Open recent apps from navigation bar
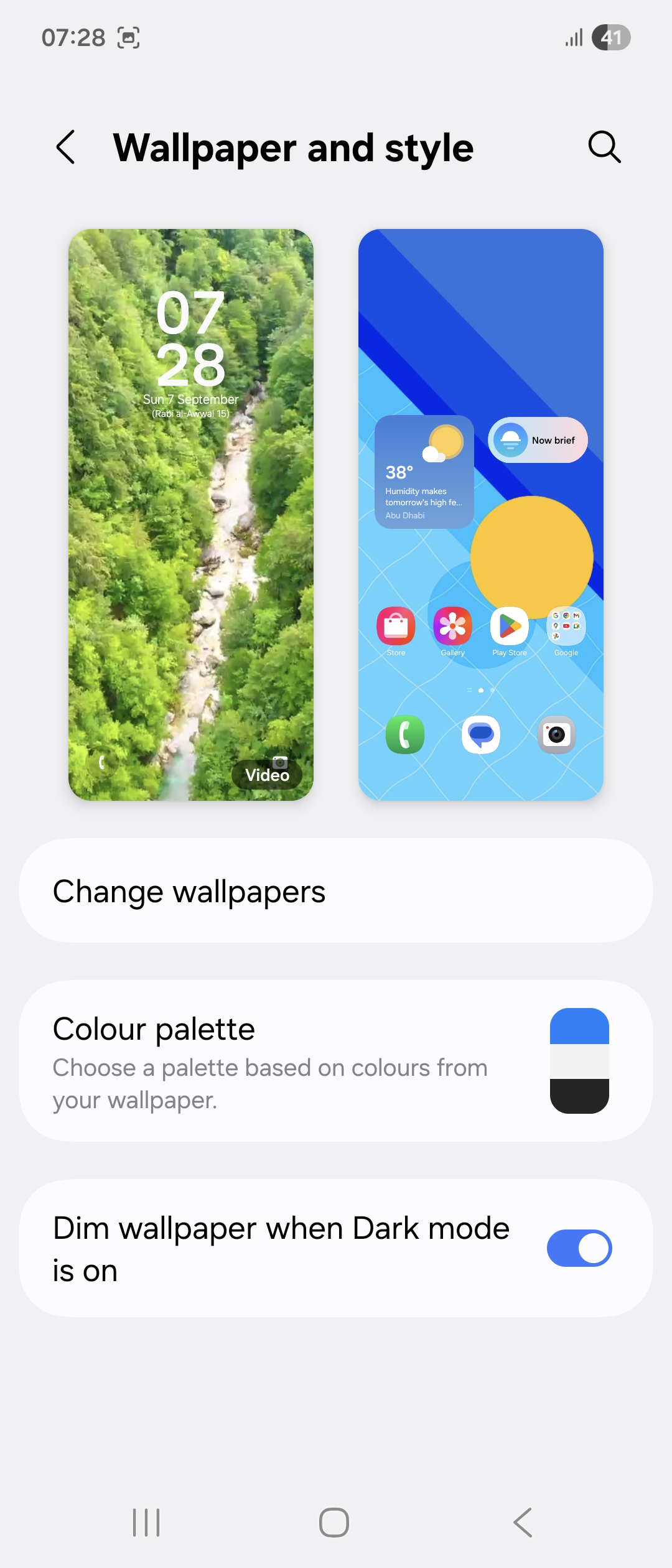 click(x=146, y=1523)
